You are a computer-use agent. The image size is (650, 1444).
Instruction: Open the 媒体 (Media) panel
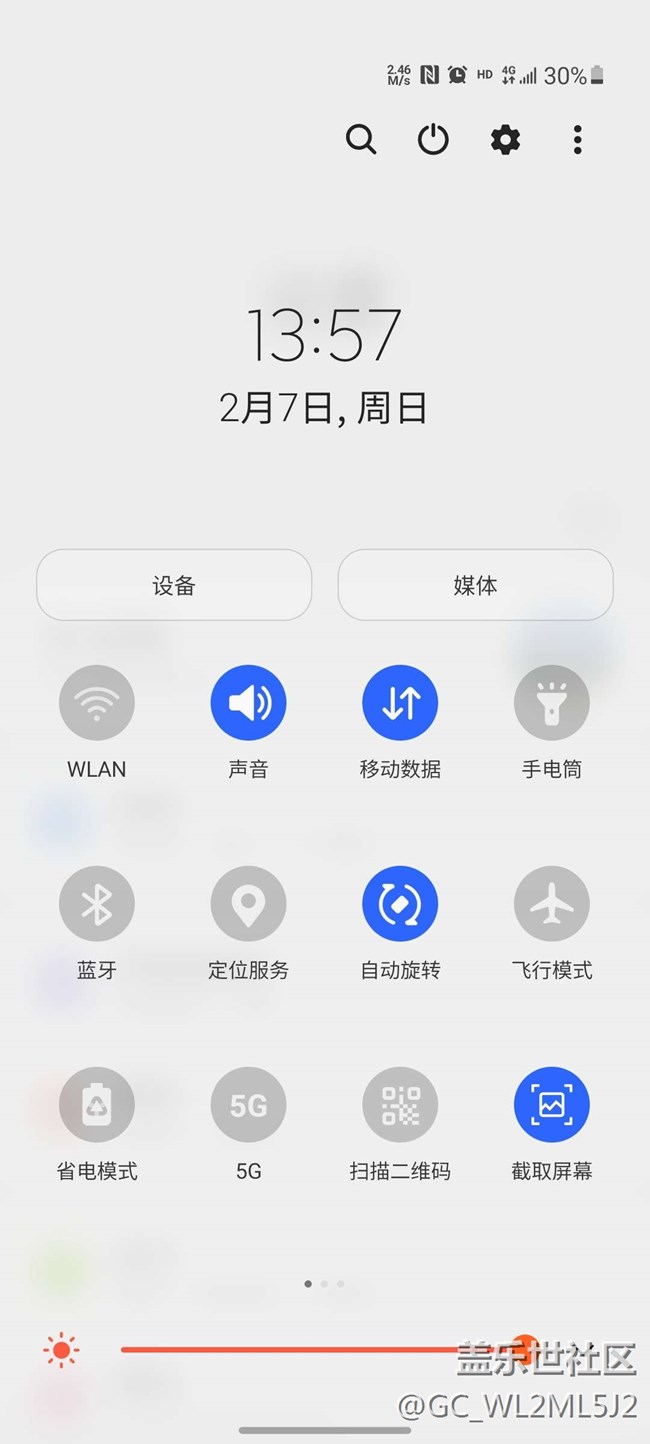coord(475,585)
